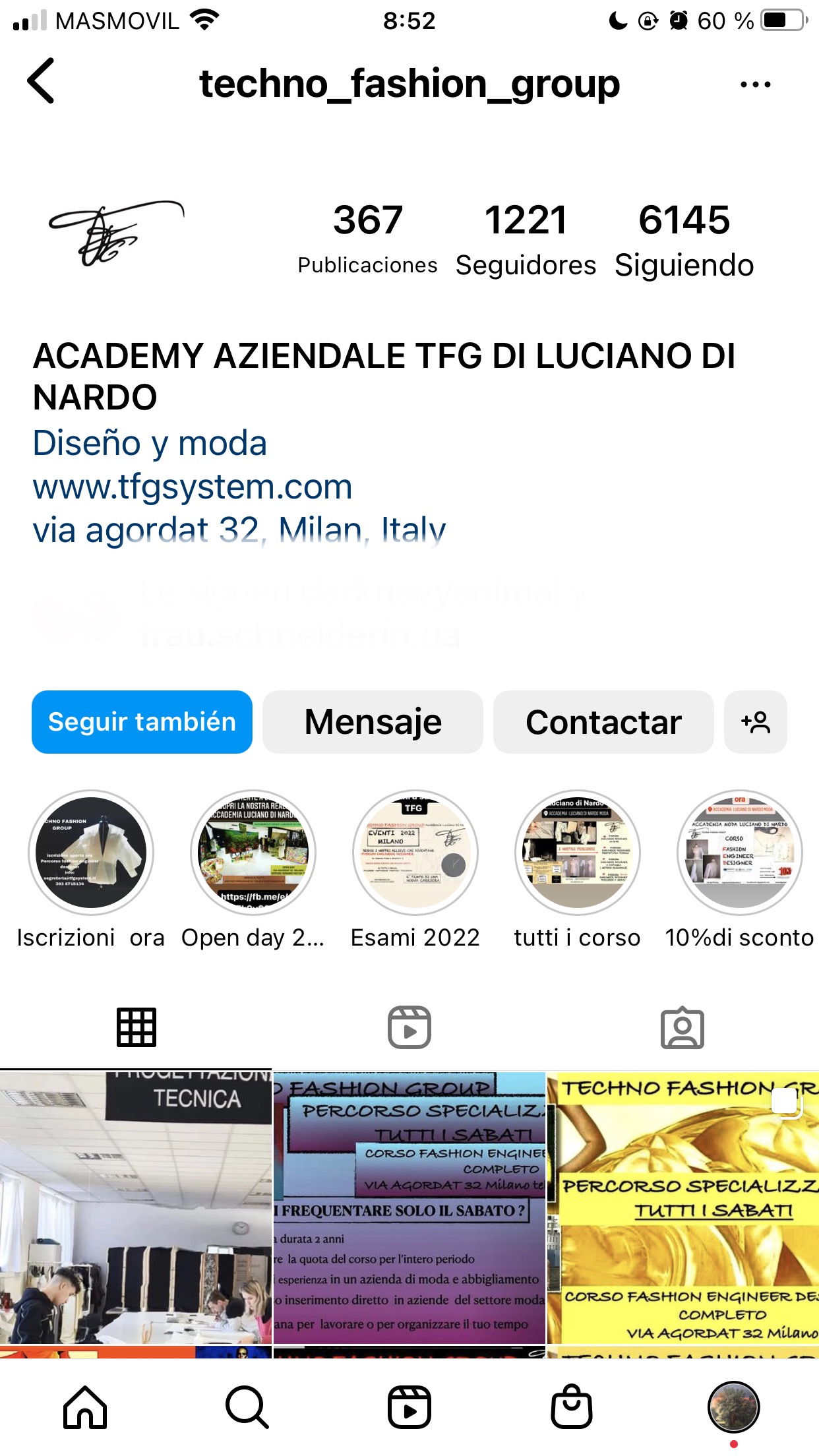This screenshot has width=819, height=1456.
Task: Open the via agordat 32 address link
Action: [239, 530]
